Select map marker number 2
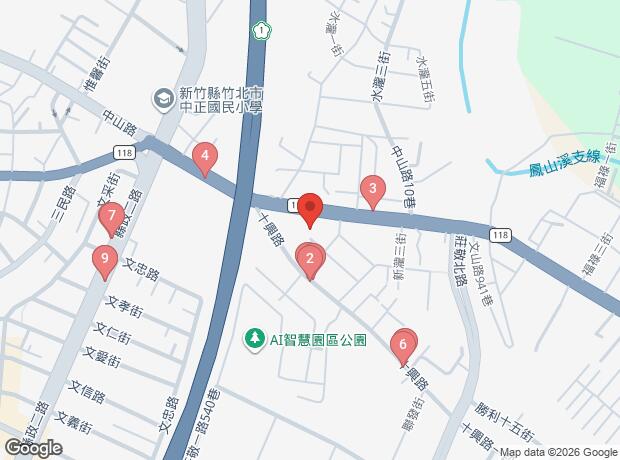The height and width of the screenshot is (460, 620). (x=310, y=263)
